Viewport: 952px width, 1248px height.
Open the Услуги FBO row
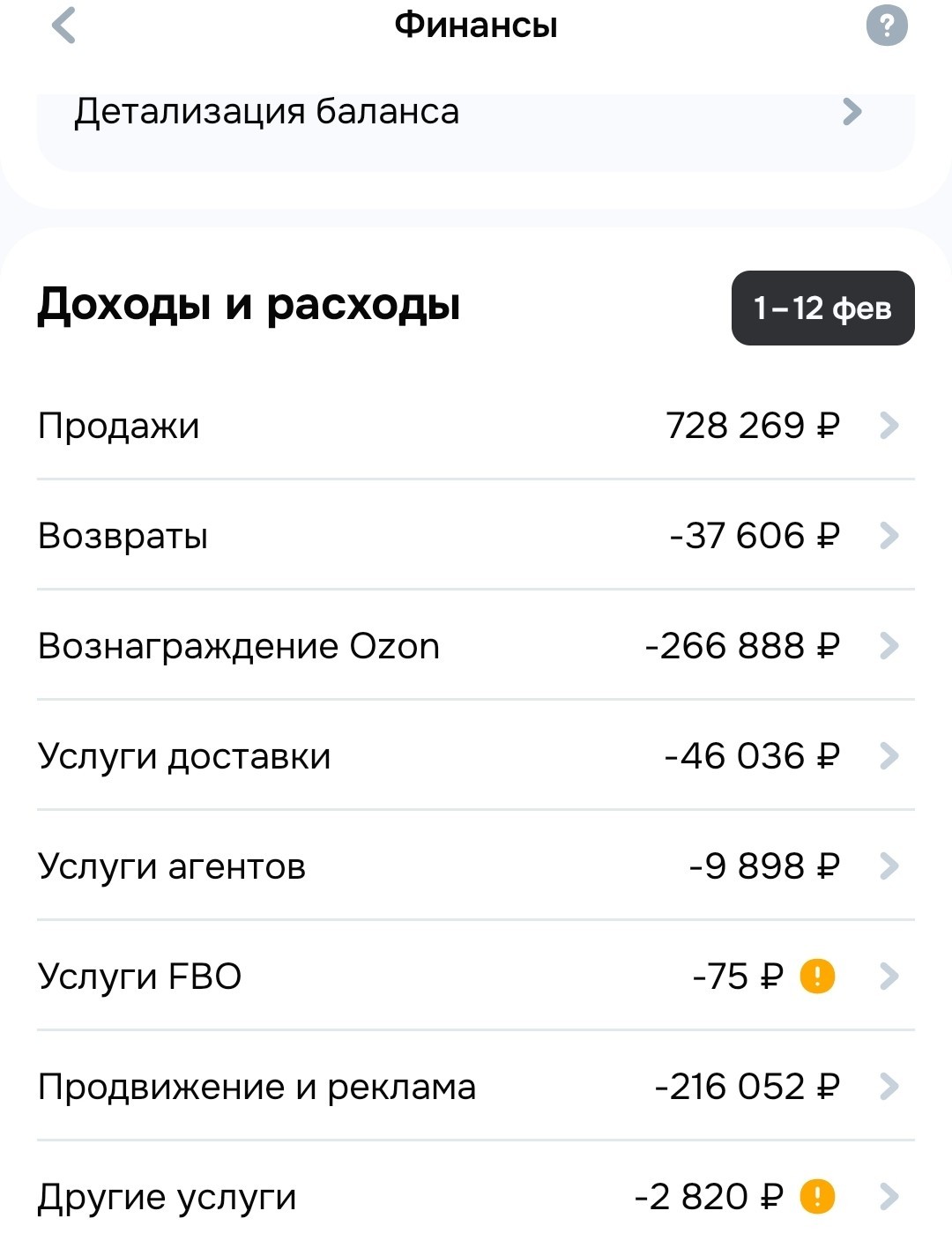pos(476,976)
